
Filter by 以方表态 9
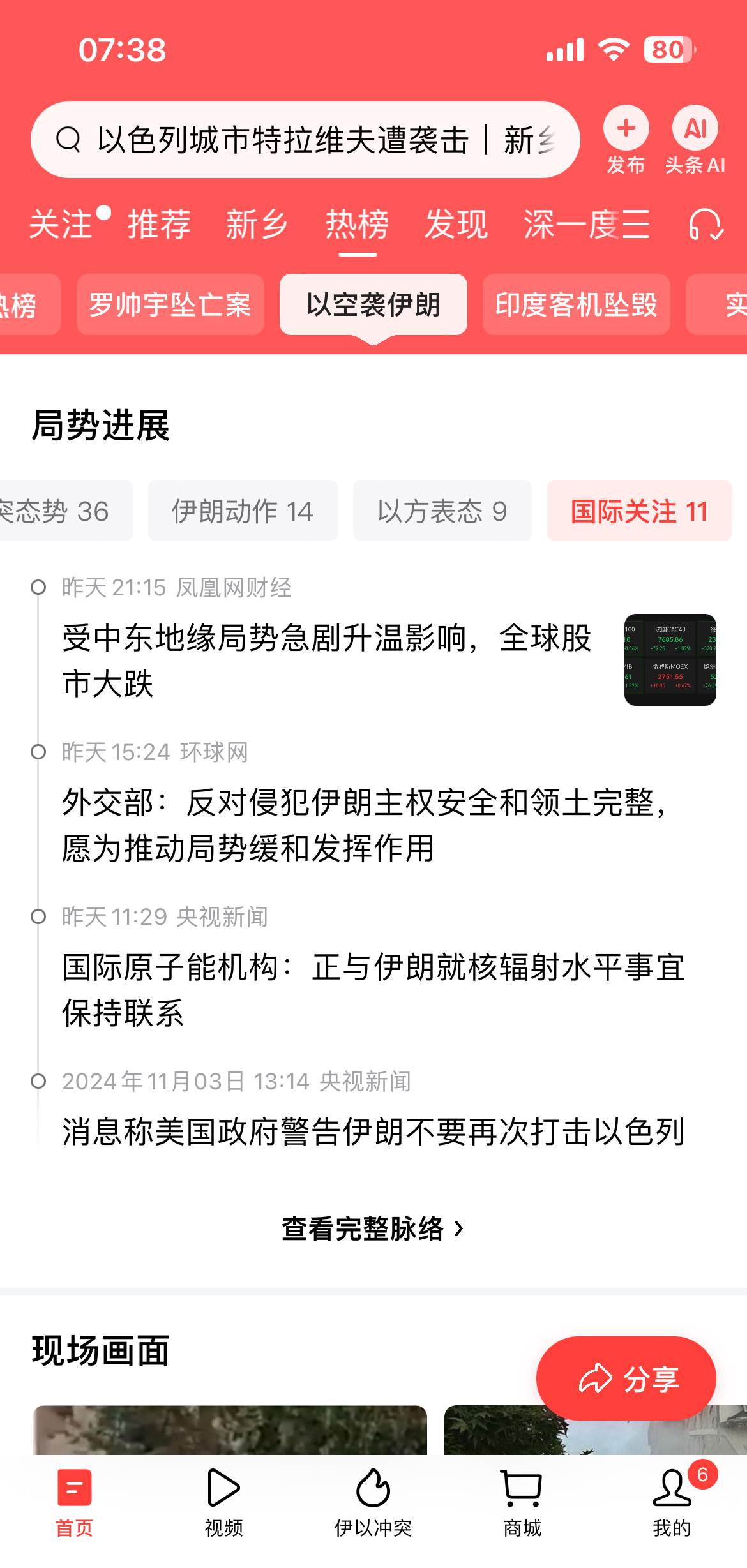(x=442, y=511)
